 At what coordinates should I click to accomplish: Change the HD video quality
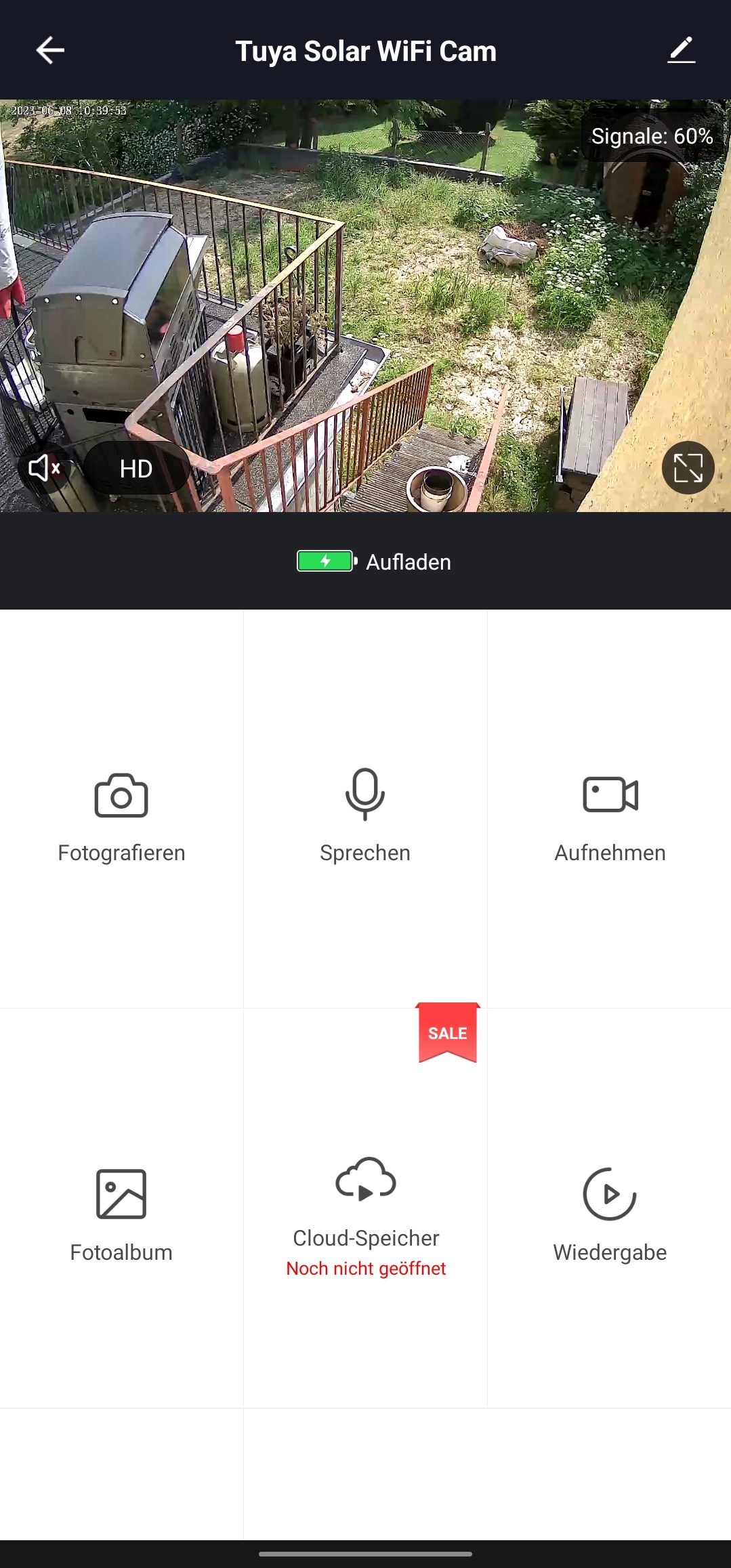point(136,468)
